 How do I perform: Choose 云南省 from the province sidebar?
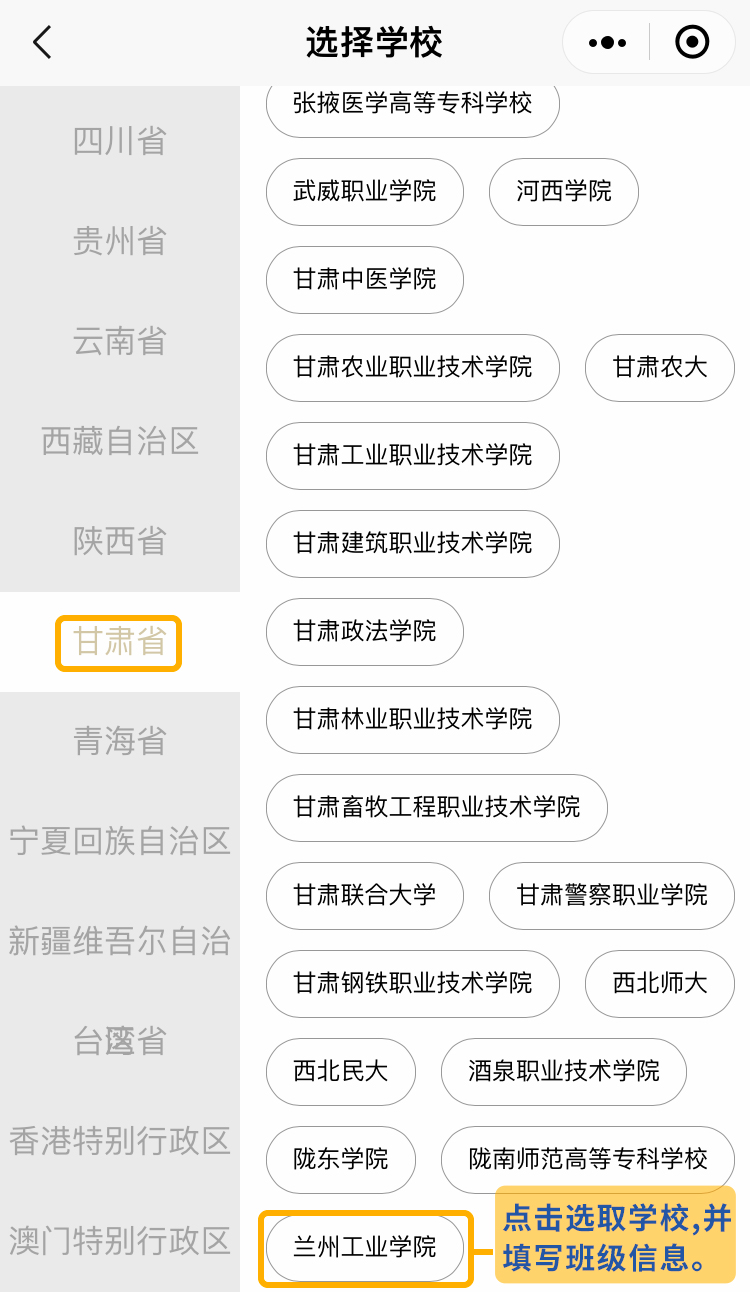120,341
